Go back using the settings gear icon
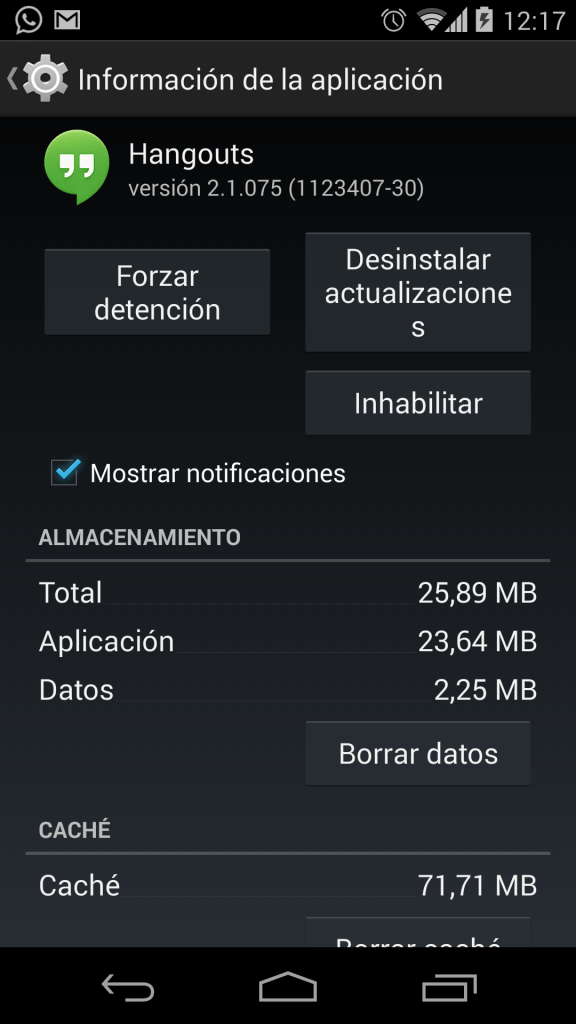The image size is (576, 1024). click(x=38, y=79)
